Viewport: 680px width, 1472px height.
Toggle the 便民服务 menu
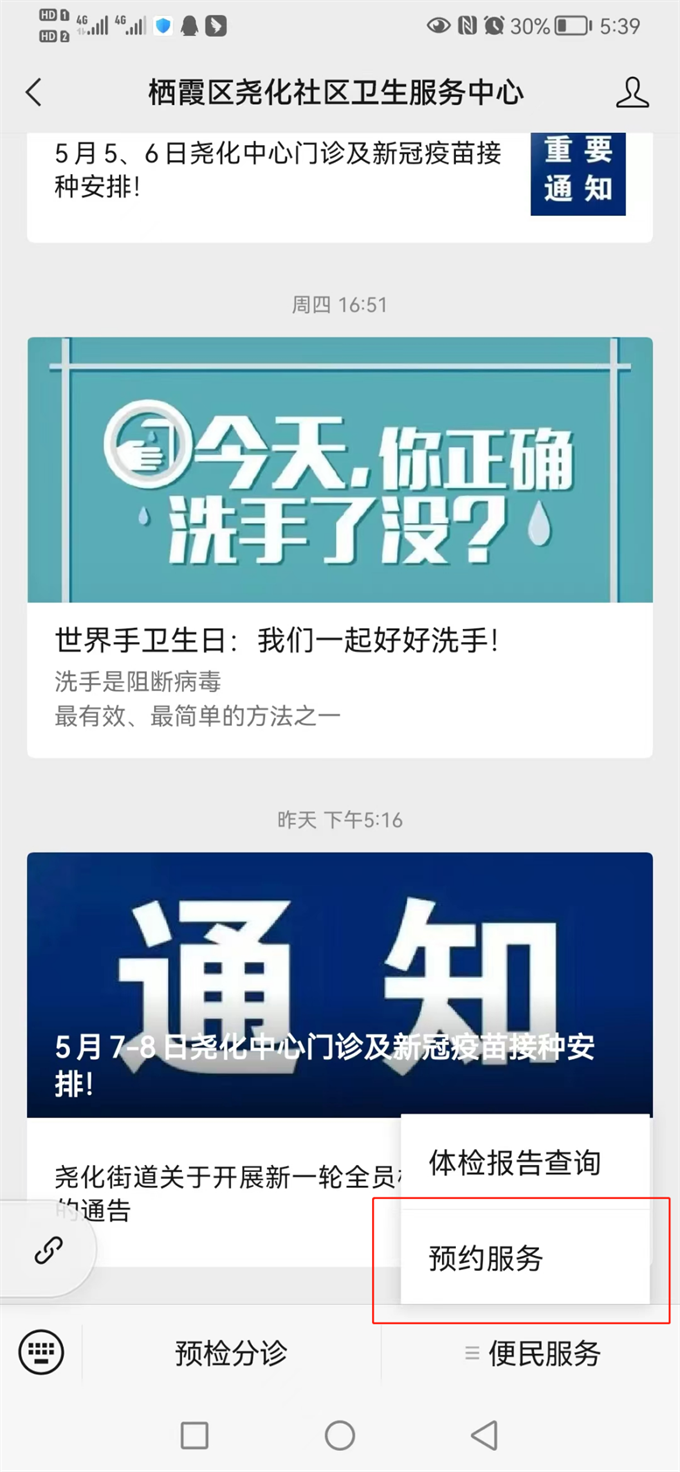tap(532, 1353)
